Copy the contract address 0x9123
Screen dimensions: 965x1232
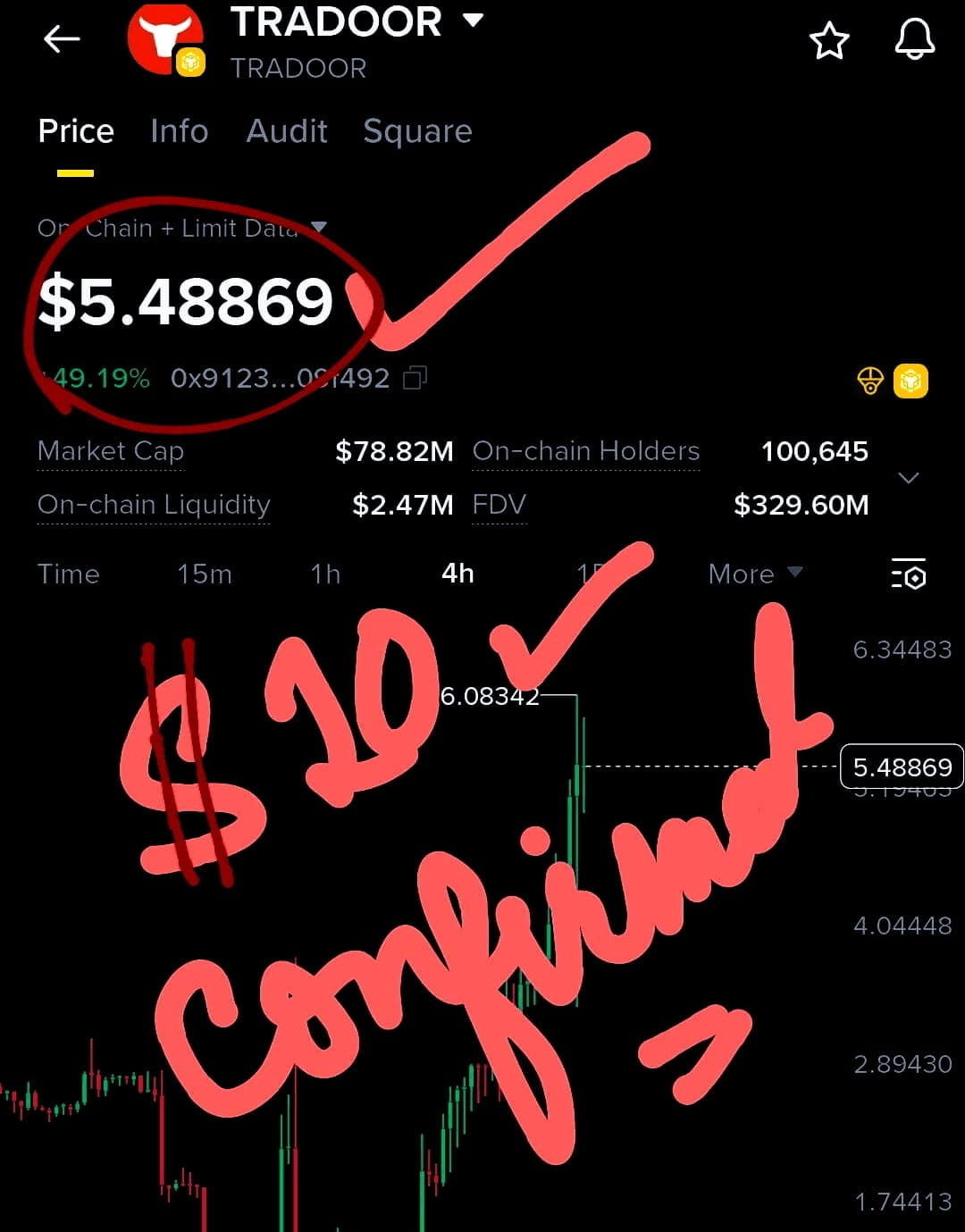click(x=415, y=378)
